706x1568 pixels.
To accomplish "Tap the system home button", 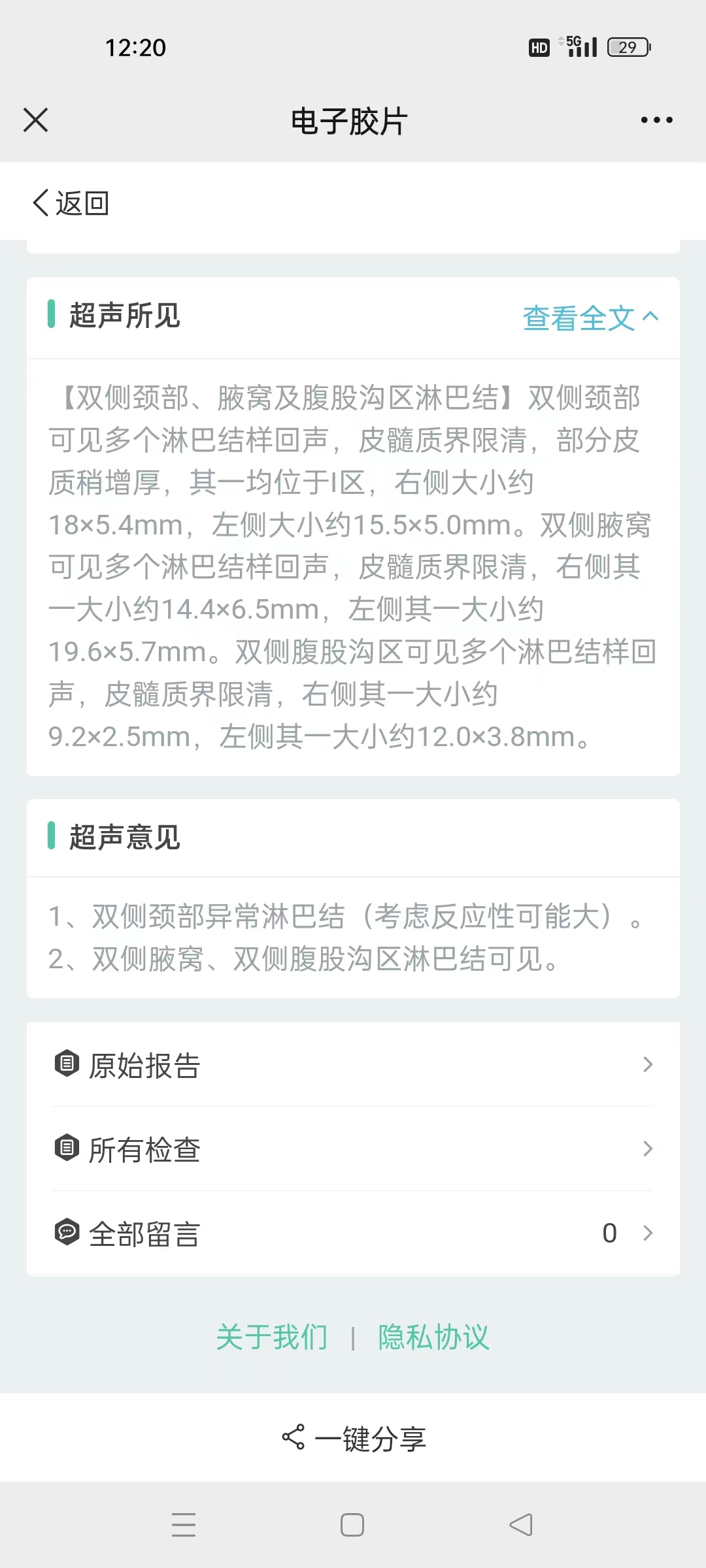I will tap(352, 1525).
